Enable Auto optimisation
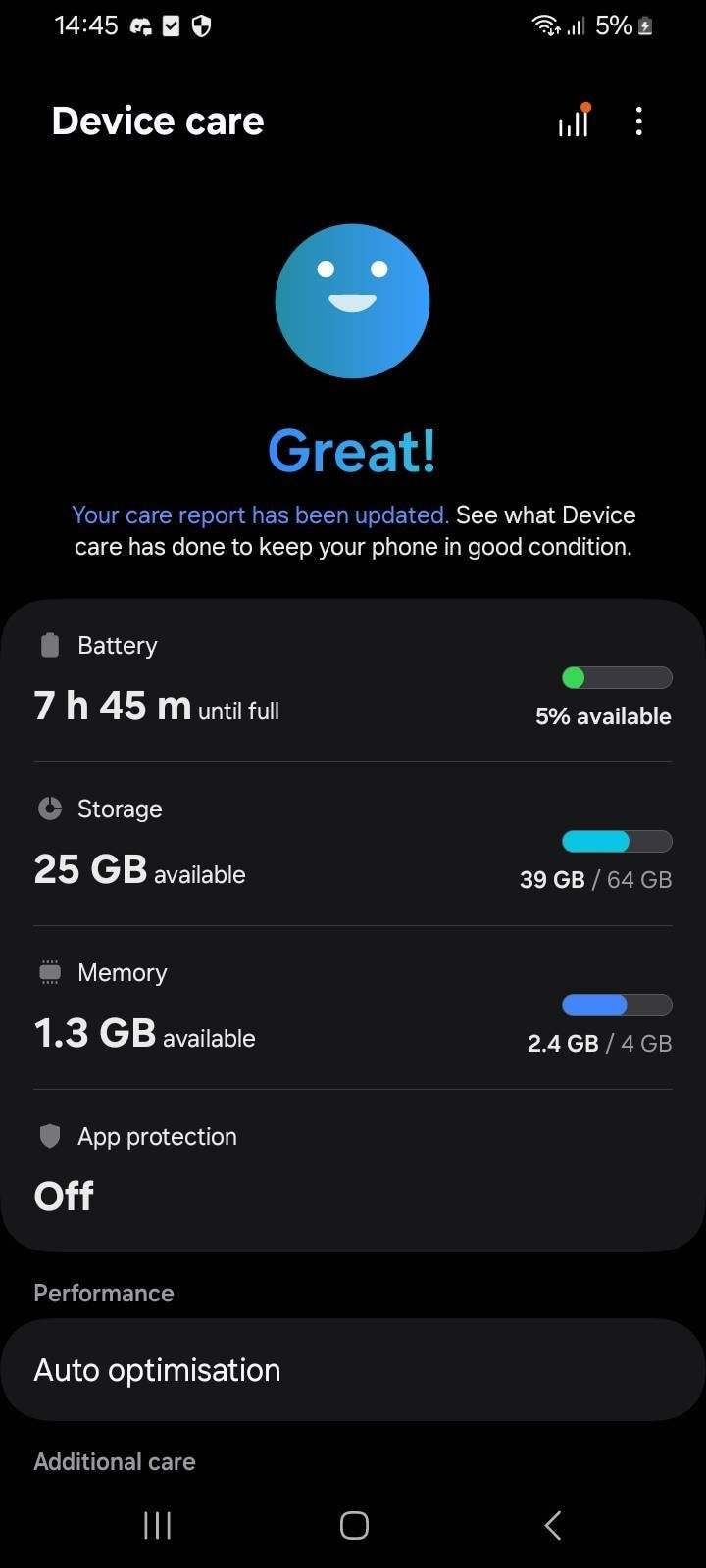 (353, 1369)
